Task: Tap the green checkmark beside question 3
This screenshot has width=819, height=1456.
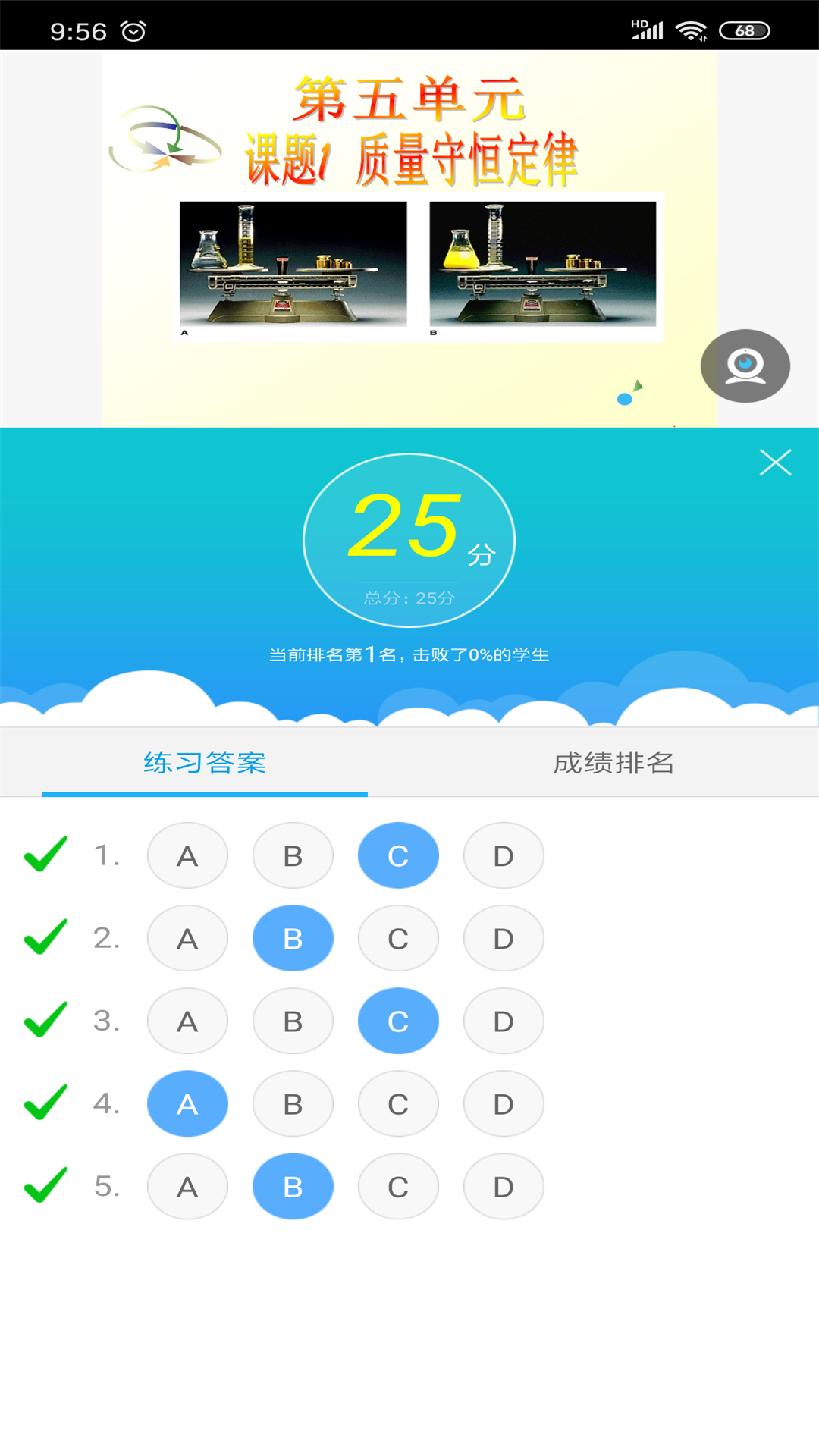Action: pyautogui.click(x=45, y=1021)
